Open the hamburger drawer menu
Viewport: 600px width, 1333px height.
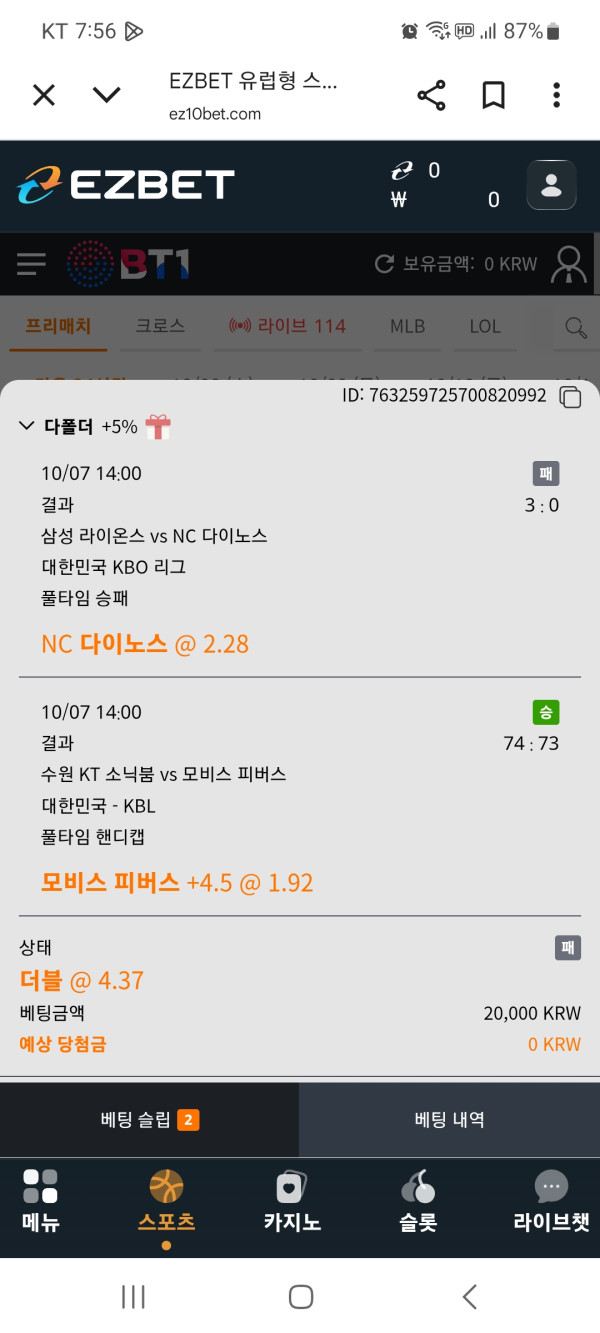(32, 264)
